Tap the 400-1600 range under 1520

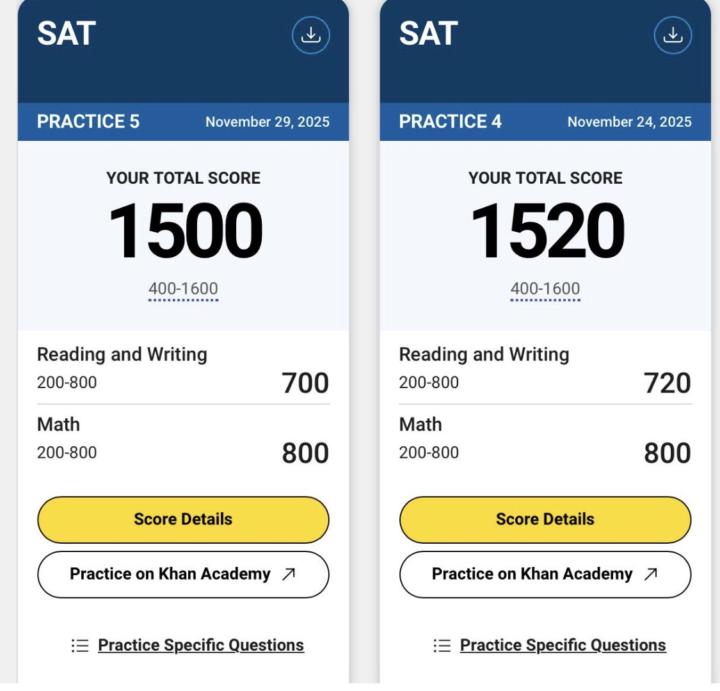point(545,290)
